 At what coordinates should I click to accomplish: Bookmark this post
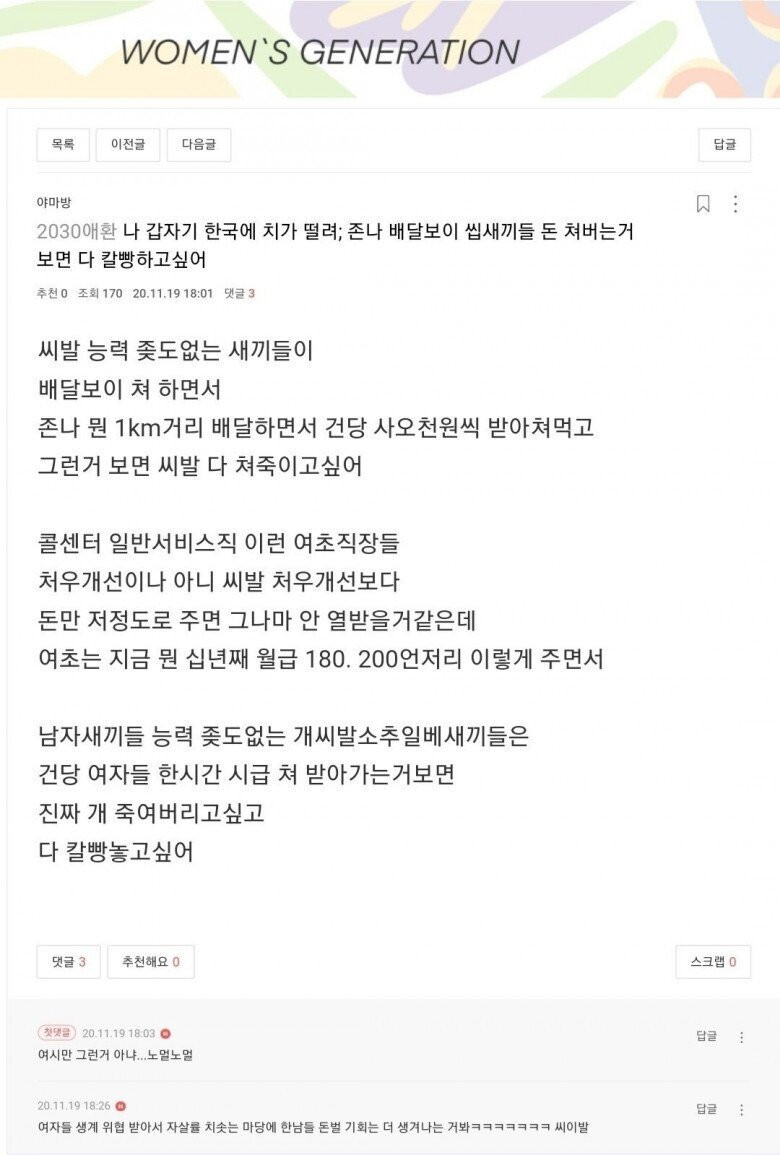(x=703, y=204)
